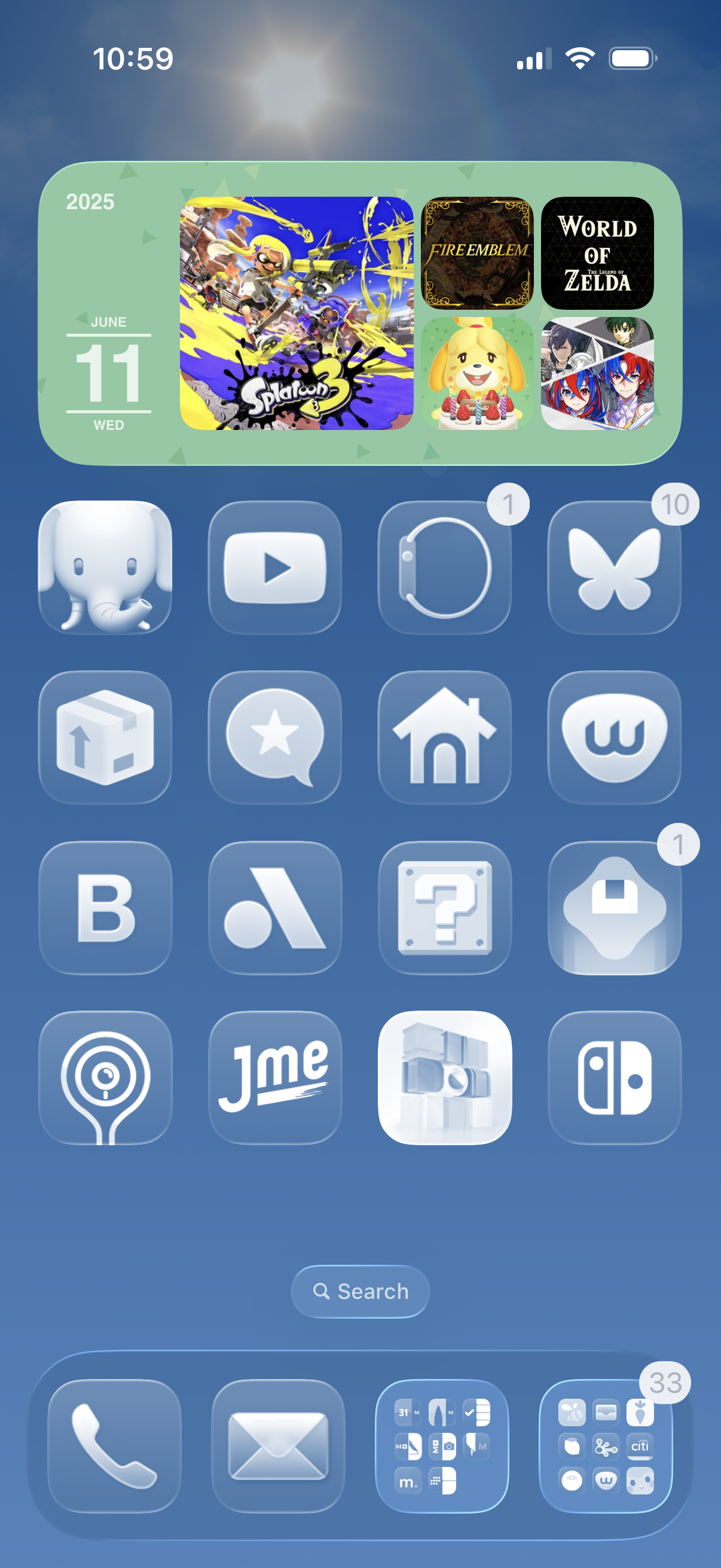Open the elephant (Ivory) app
Viewport: 721px width, 1568px height.
pyautogui.click(x=105, y=568)
